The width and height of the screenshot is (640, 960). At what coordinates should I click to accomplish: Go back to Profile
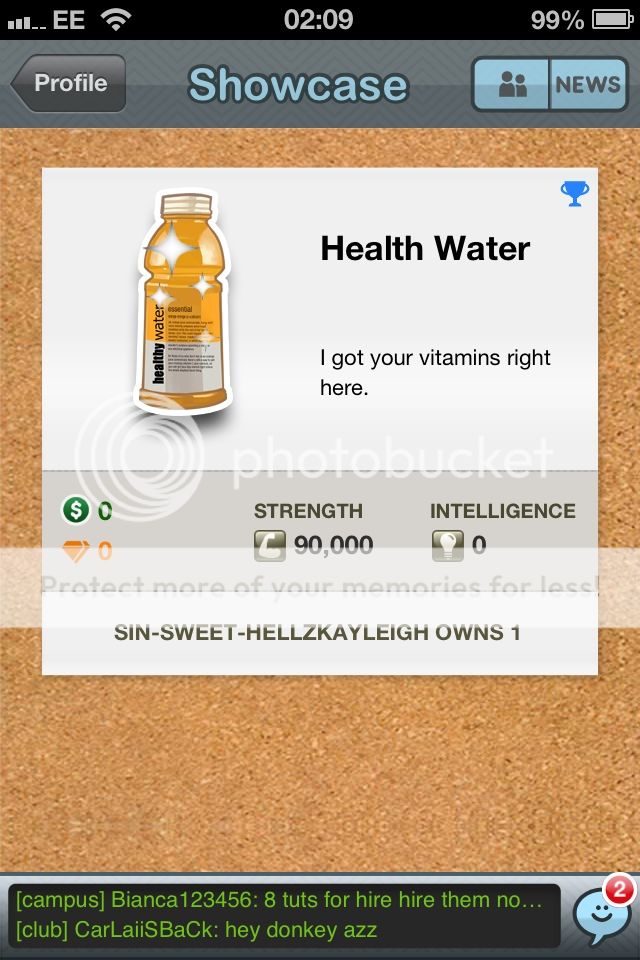click(69, 83)
